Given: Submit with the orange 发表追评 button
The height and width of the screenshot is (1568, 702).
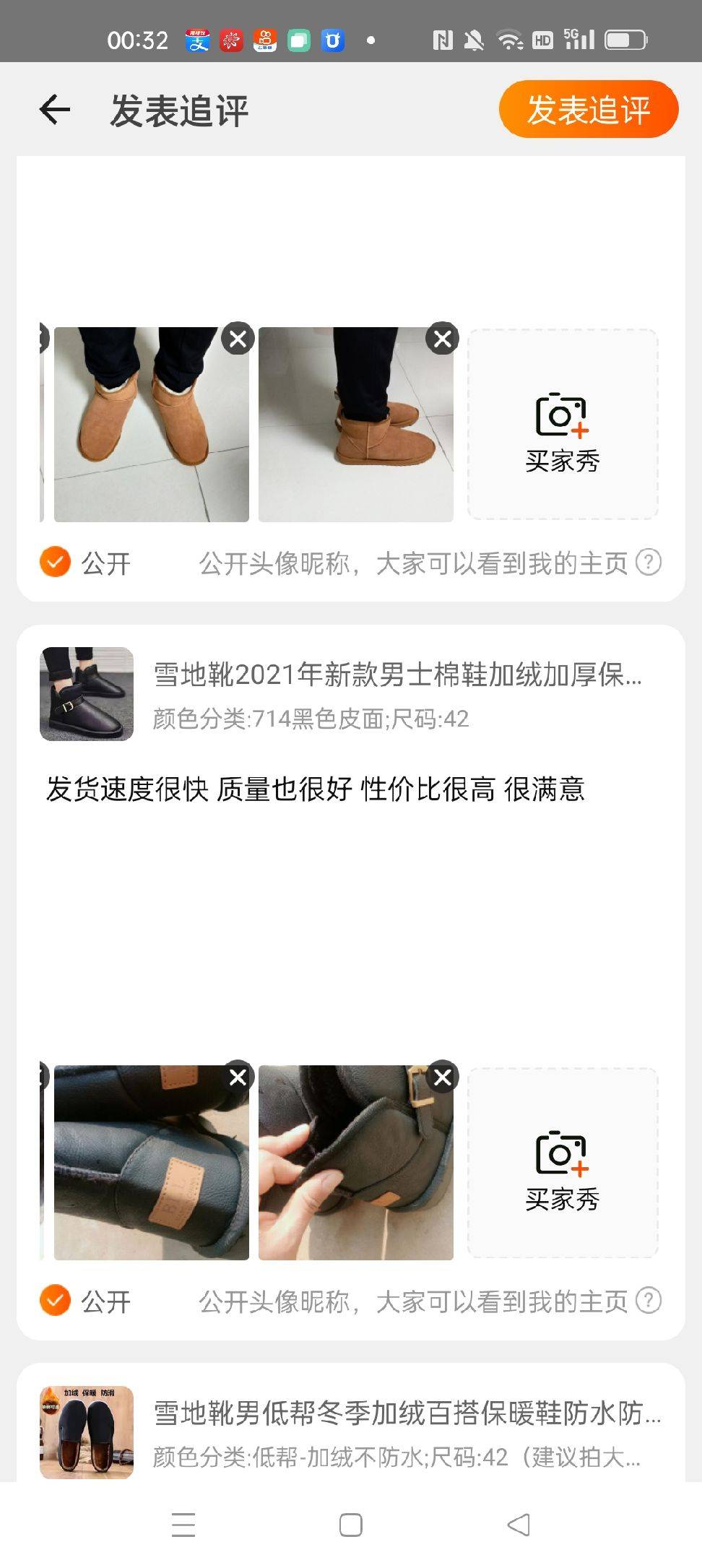Looking at the screenshot, I should [x=588, y=110].
